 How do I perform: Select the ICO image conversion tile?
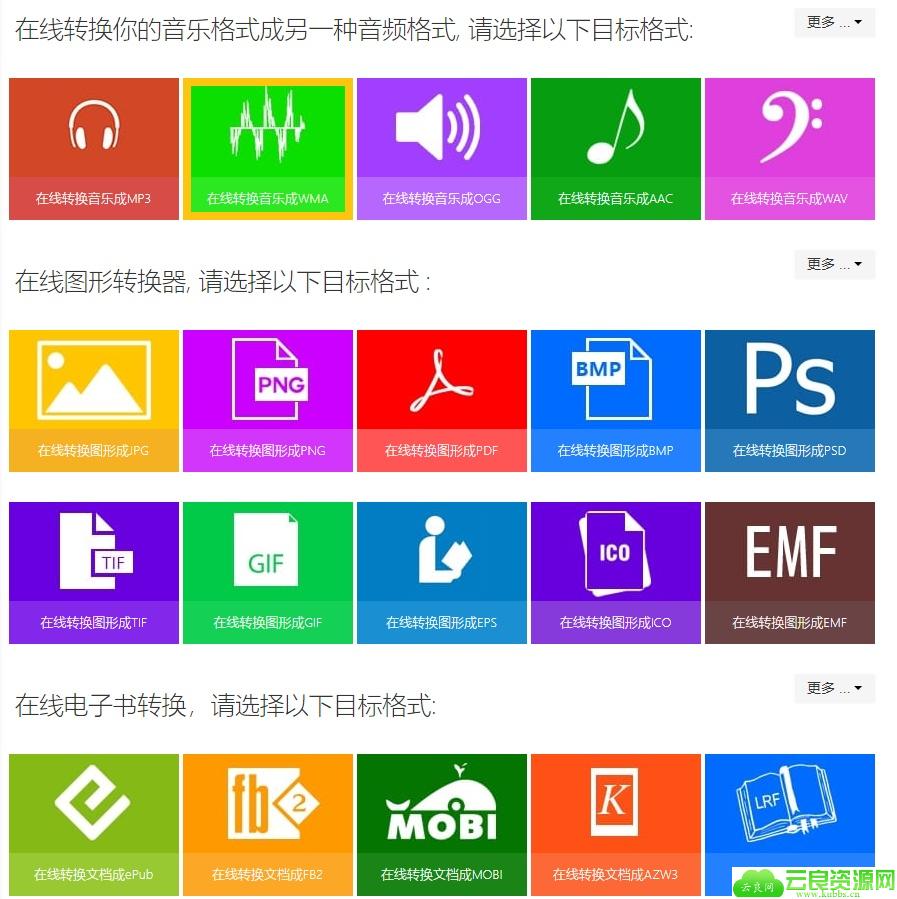616,572
